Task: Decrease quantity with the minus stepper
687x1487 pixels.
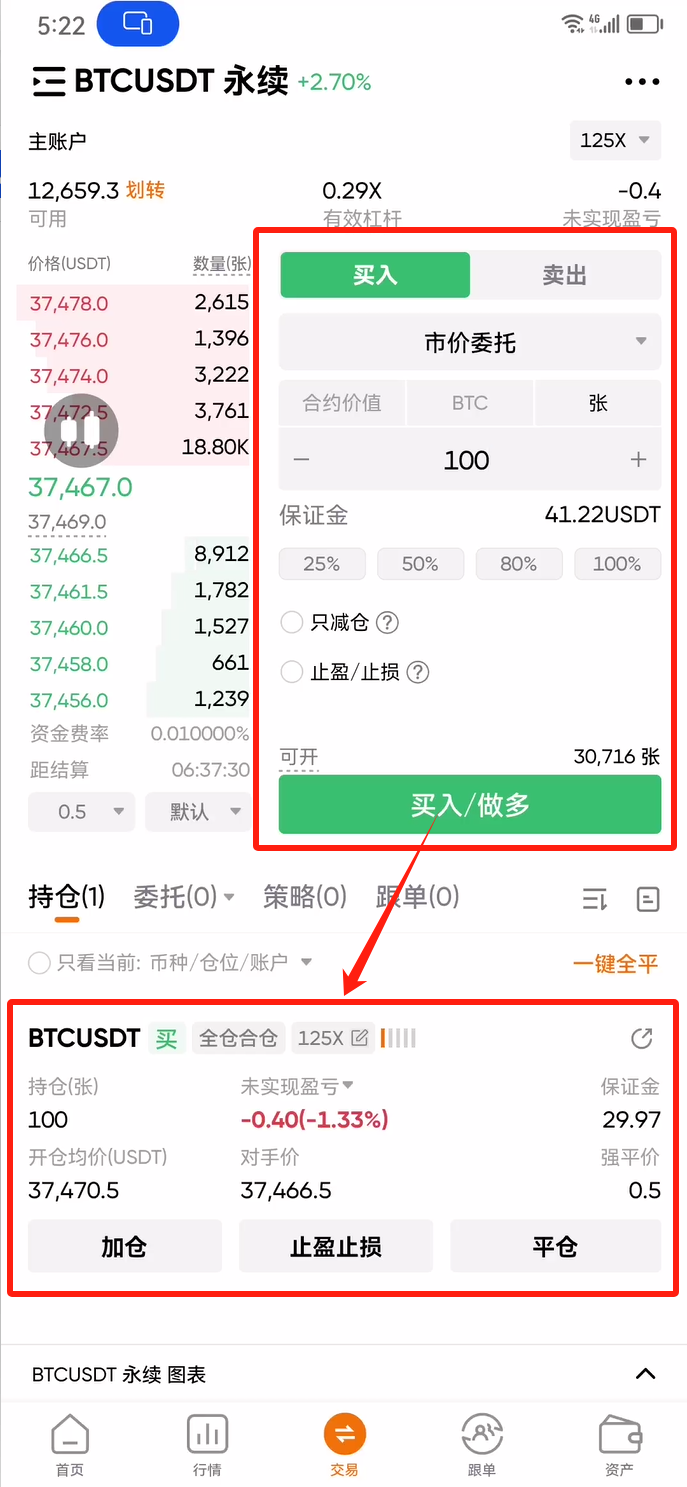Action: pyautogui.click(x=302, y=460)
